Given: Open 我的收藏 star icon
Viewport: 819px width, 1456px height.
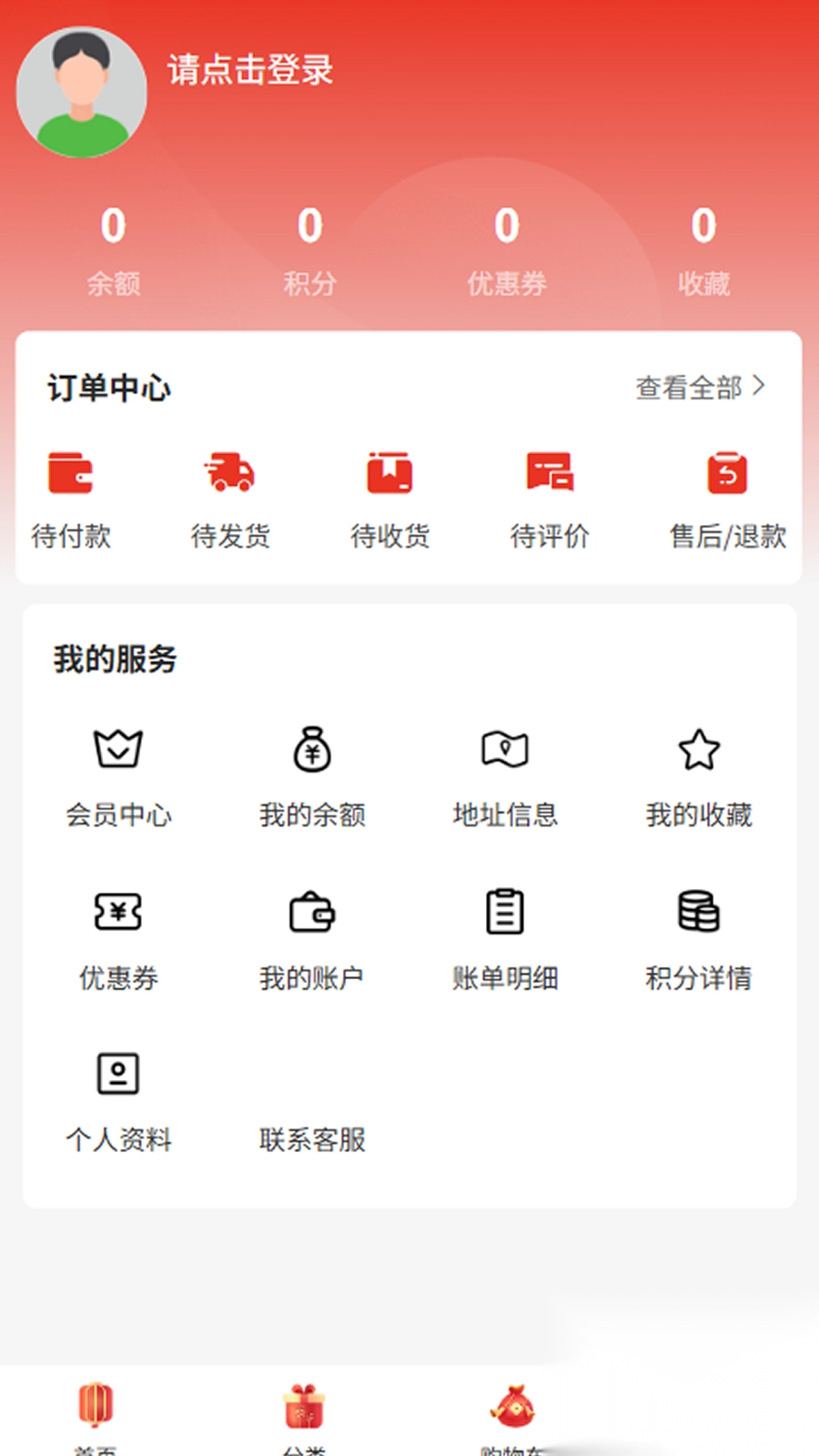Looking at the screenshot, I should (x=699, y=750).
